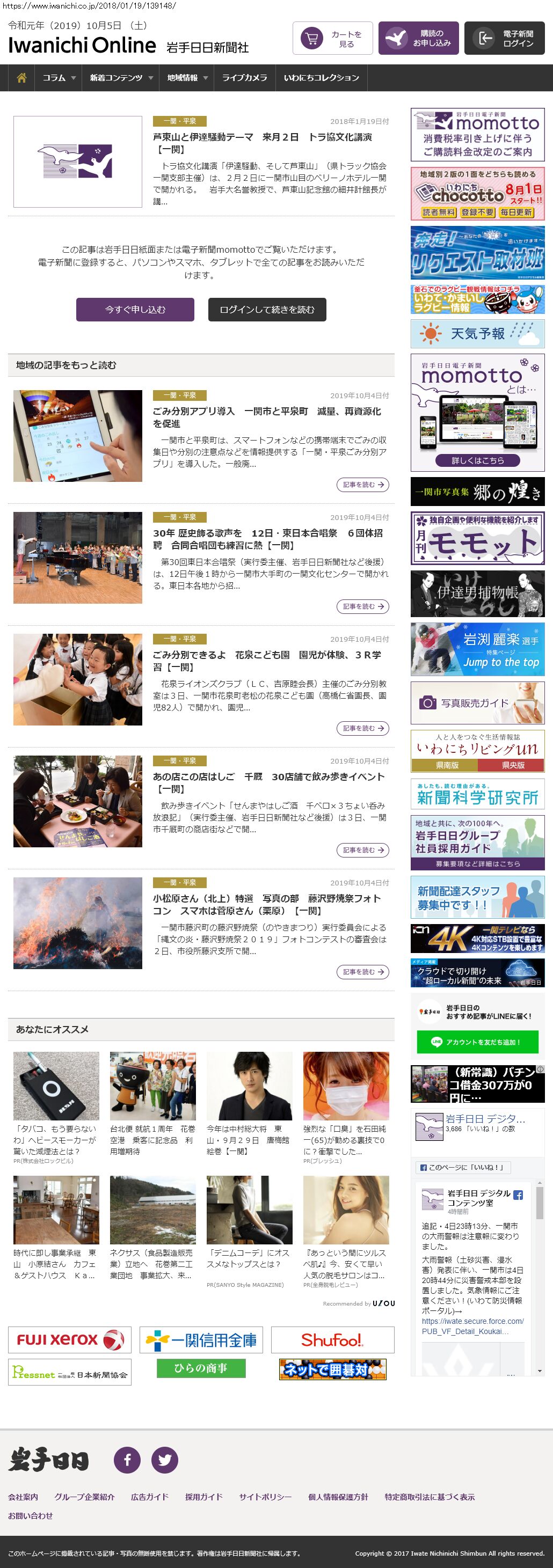This screenshot has height=1568, width=553.
Task: Open 電子新聞ログイン login button
Action: pyautogui.click(x=504, y=38)
